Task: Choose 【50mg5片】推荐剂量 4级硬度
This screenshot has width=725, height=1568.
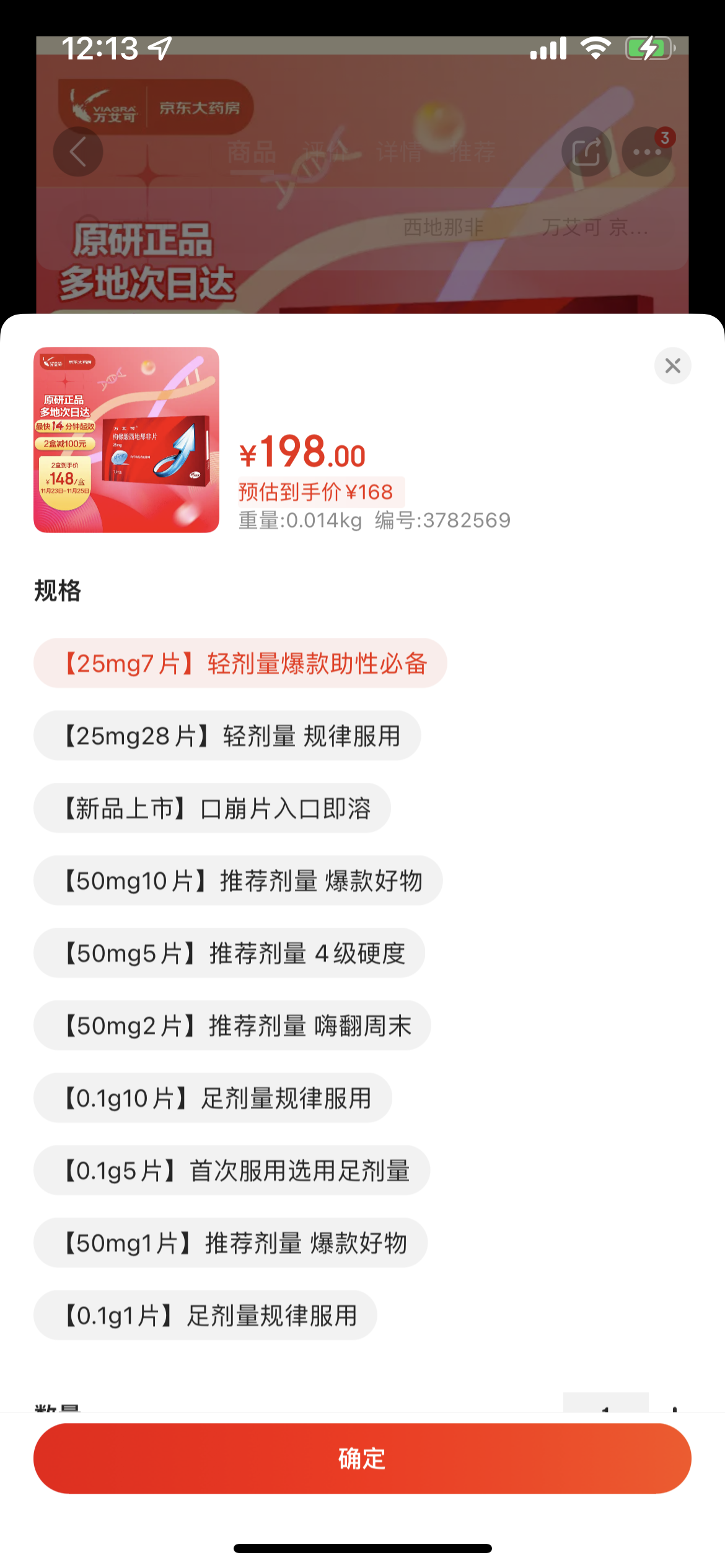Action: tap(229, 953)
